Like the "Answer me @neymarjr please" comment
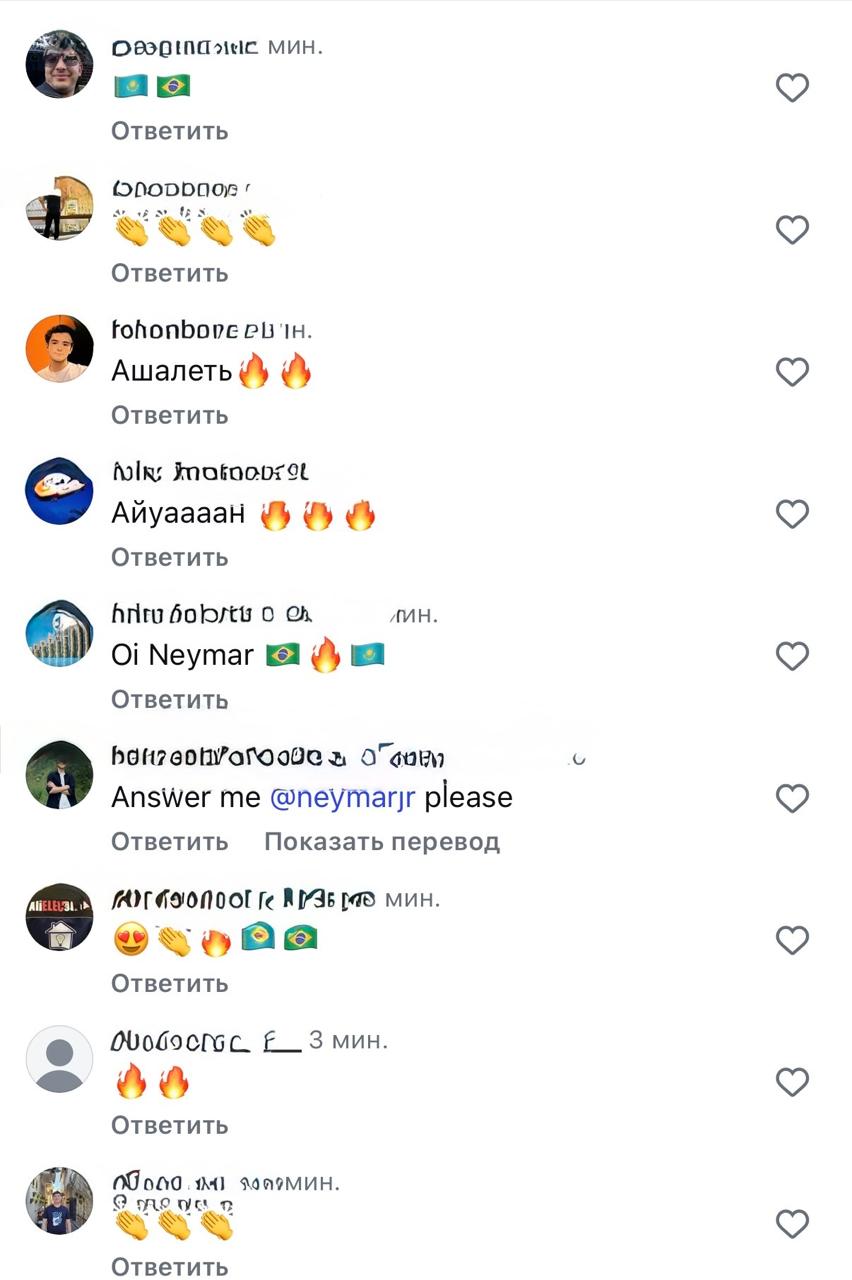This screenshot has width=852, height=1280. 792,799
